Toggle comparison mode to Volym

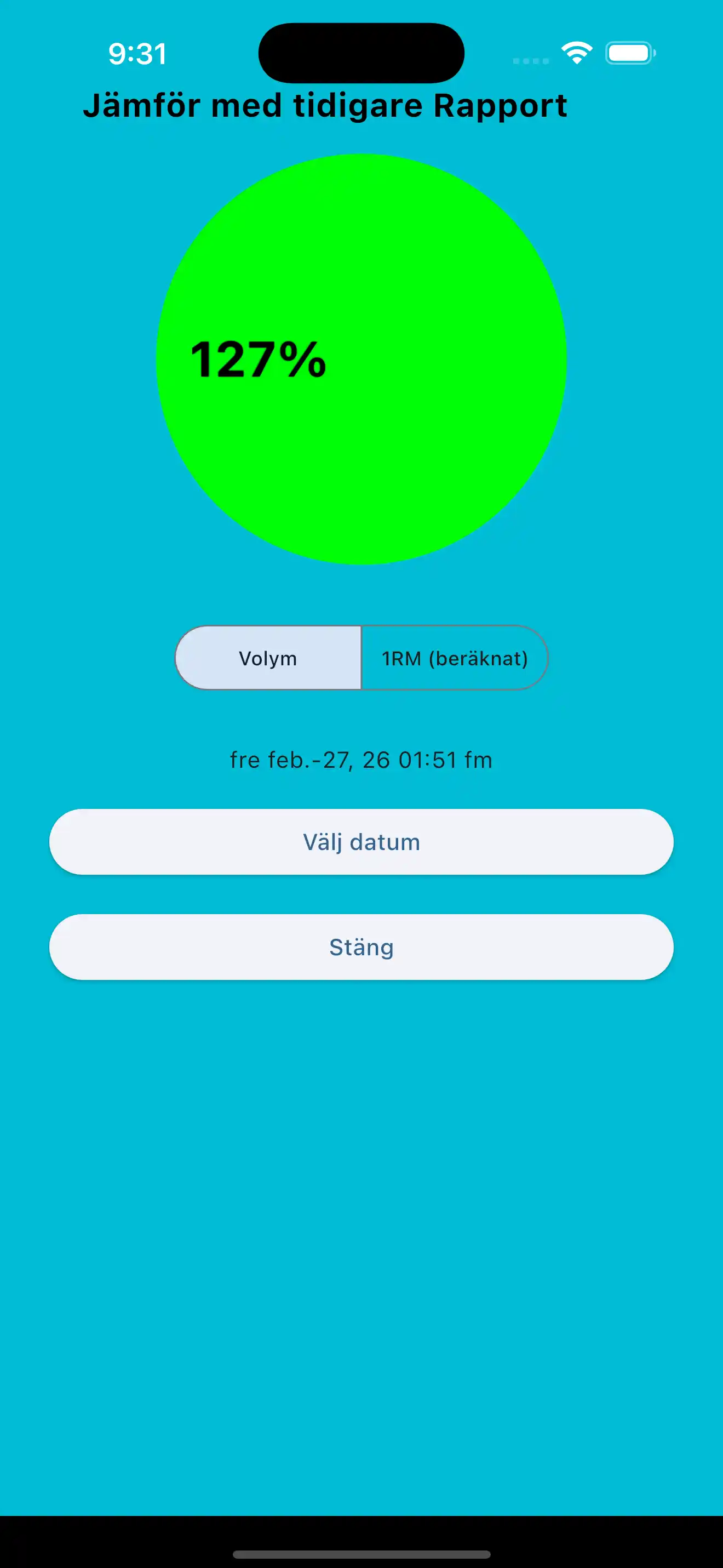(267, 658)
